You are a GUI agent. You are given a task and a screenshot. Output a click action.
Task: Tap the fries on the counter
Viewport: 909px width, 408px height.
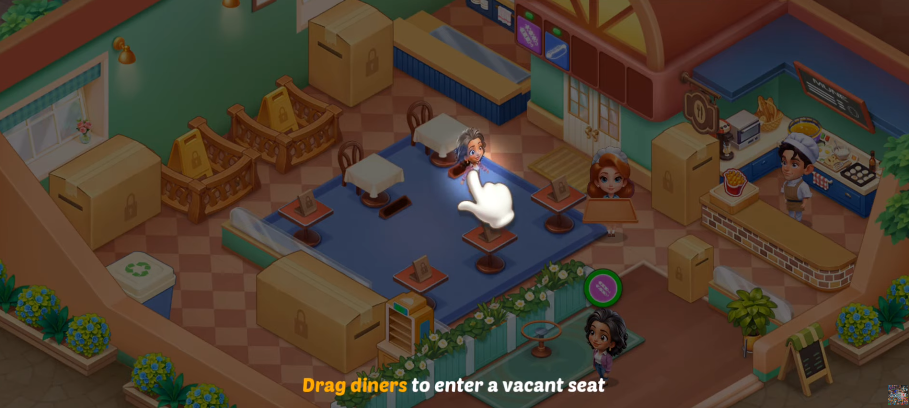[735, 183]
